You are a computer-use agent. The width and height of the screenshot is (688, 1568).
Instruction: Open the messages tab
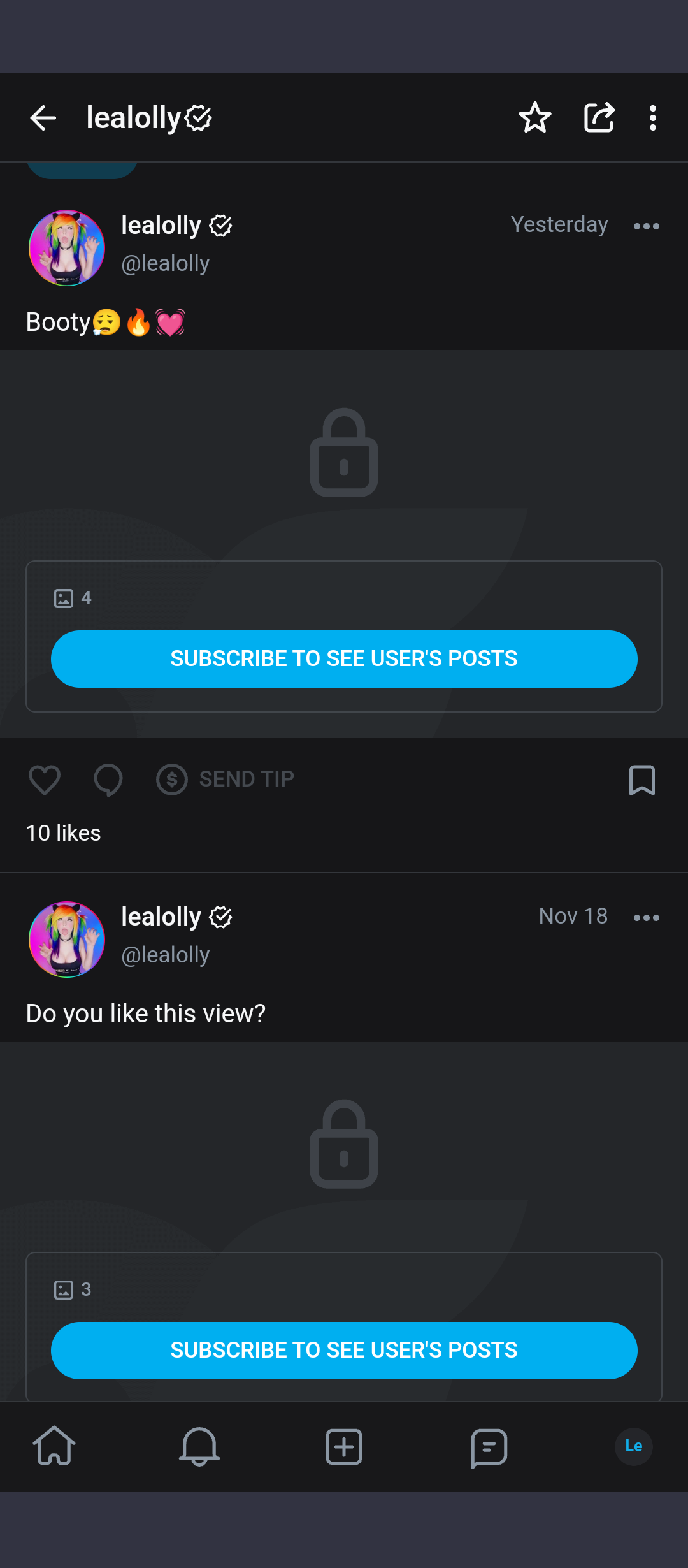coord(489,1446)
